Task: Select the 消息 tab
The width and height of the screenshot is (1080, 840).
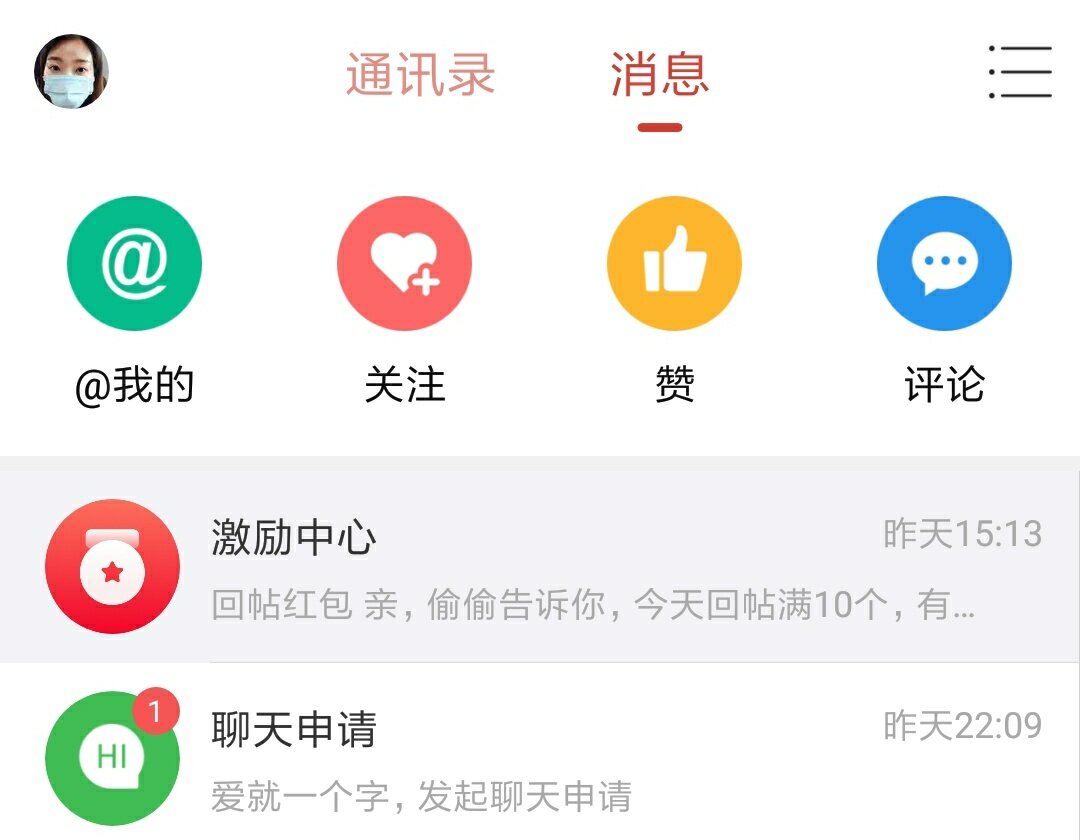Action: point(660,76)
